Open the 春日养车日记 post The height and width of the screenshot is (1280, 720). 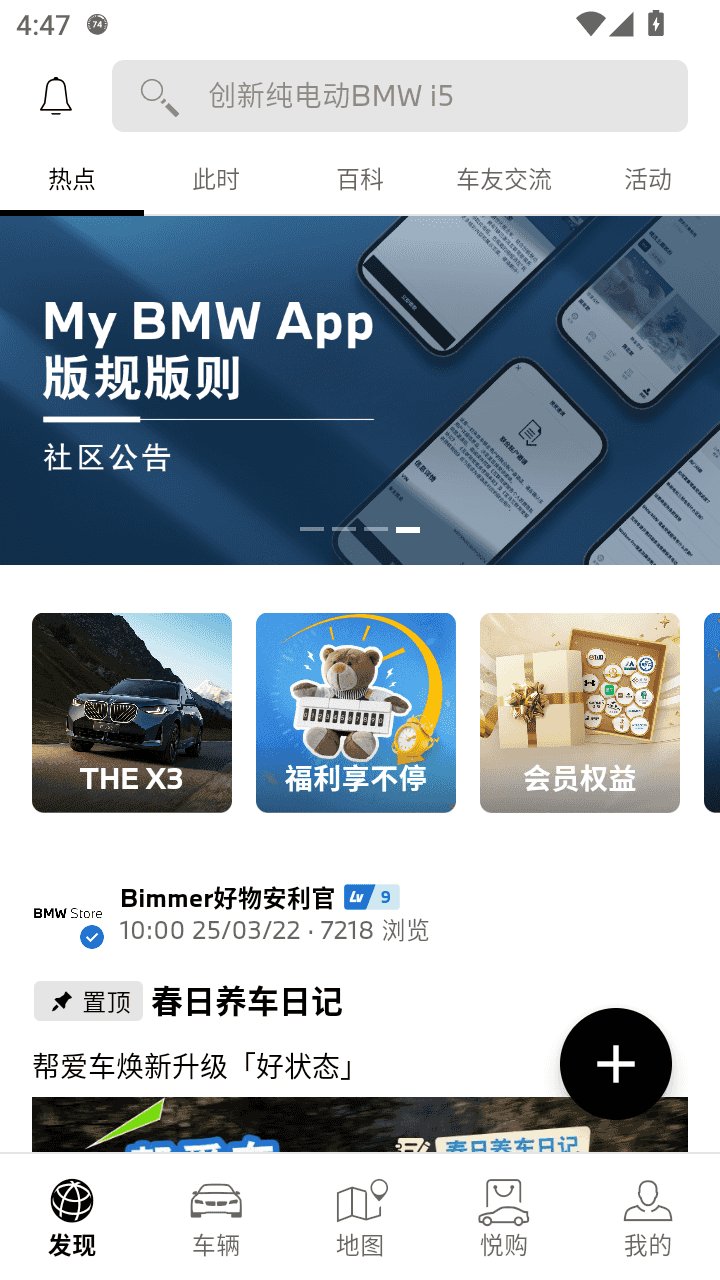pyautogui.click(x=246, y=1002)
